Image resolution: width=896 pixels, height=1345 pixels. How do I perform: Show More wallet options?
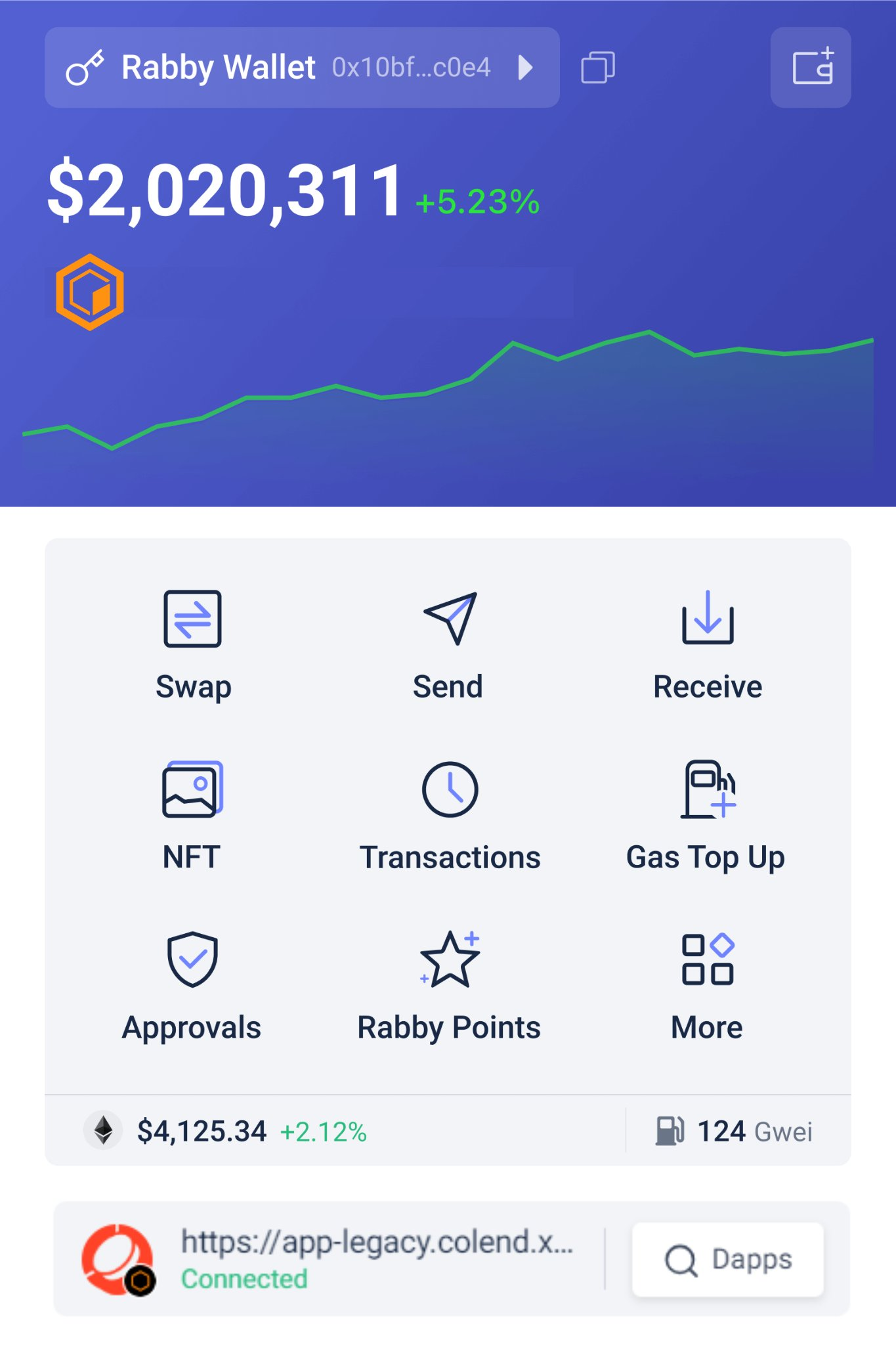pyautogui.click(x=707, y=986)
